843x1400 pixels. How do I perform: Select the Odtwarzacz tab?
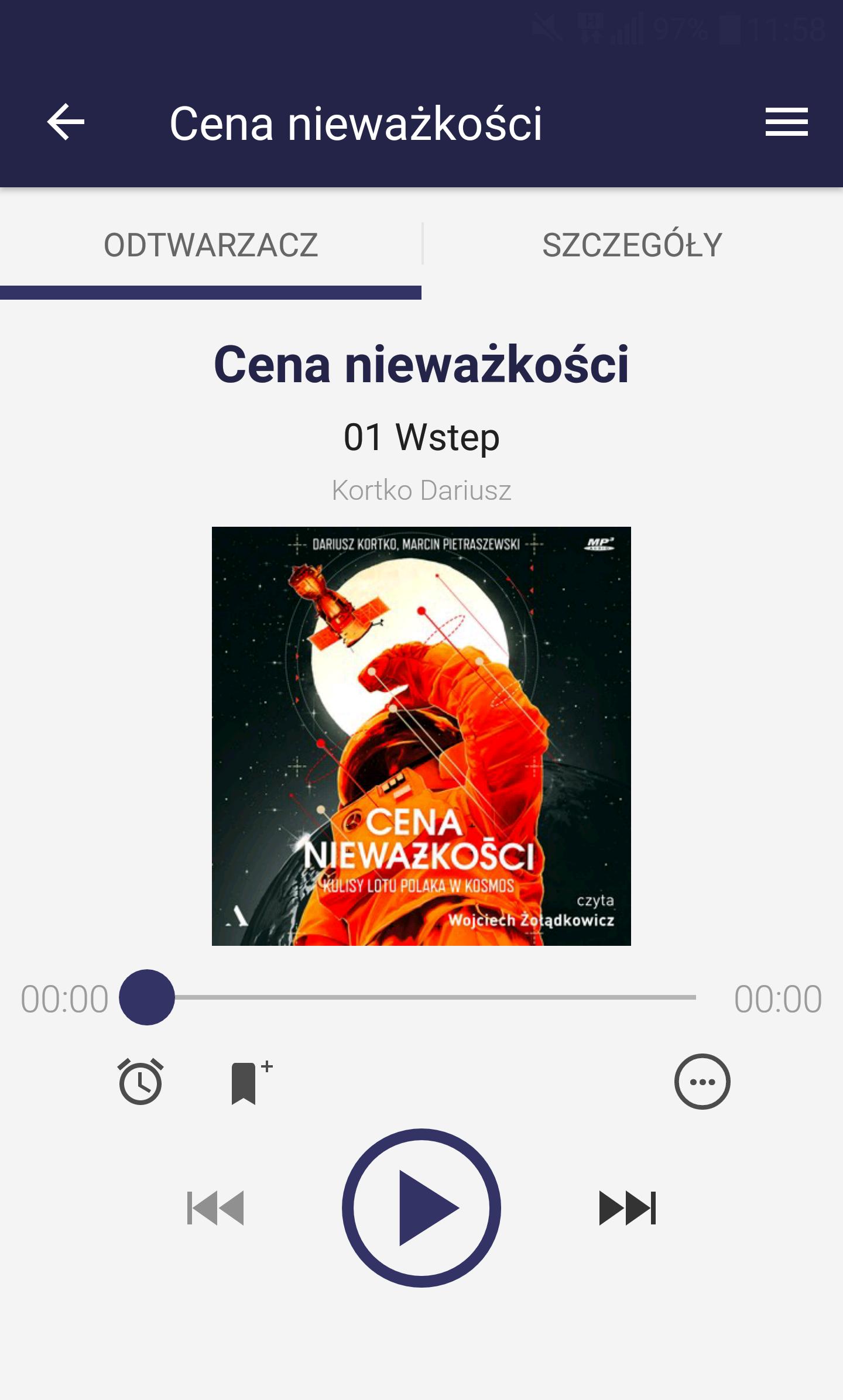[211, 243]
